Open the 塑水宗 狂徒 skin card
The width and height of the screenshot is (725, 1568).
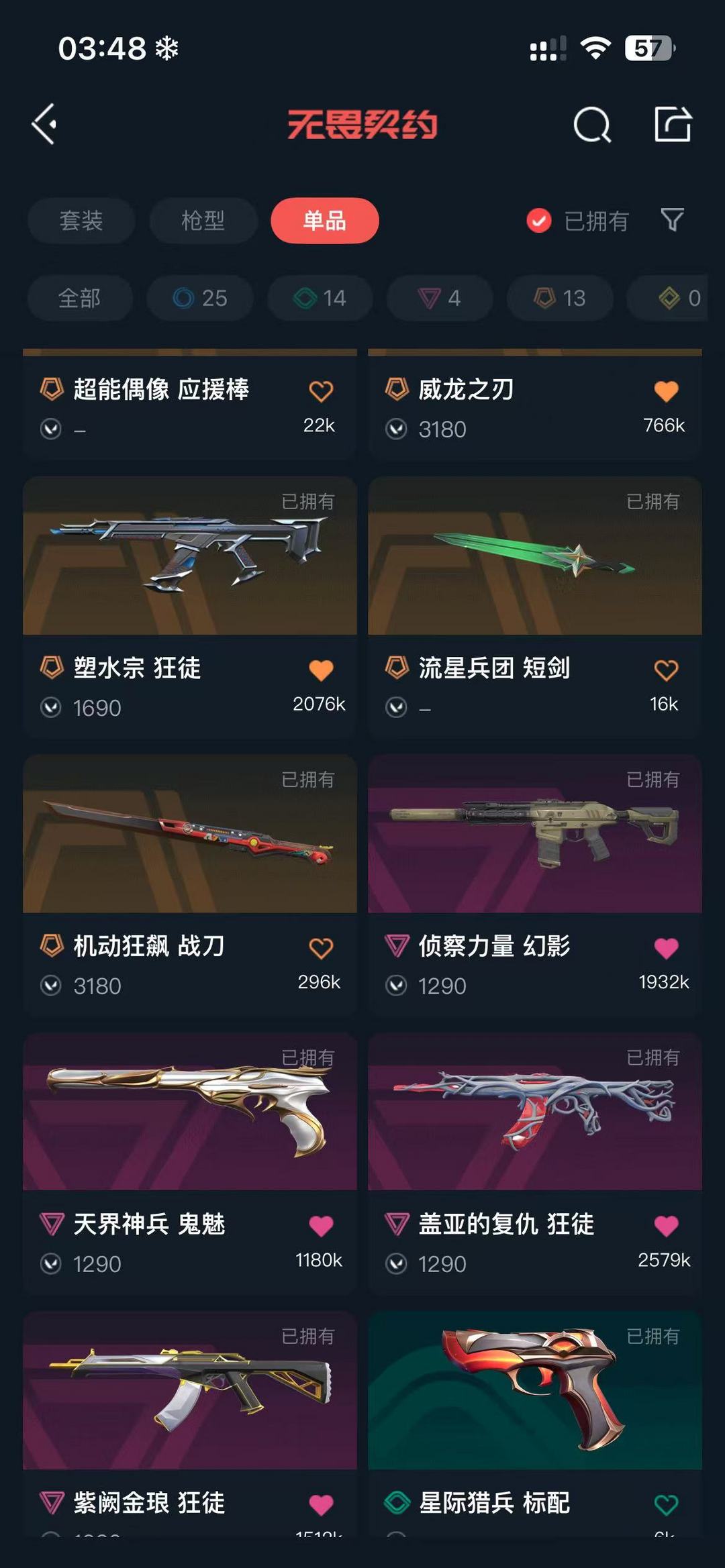[x=190, y=607]
